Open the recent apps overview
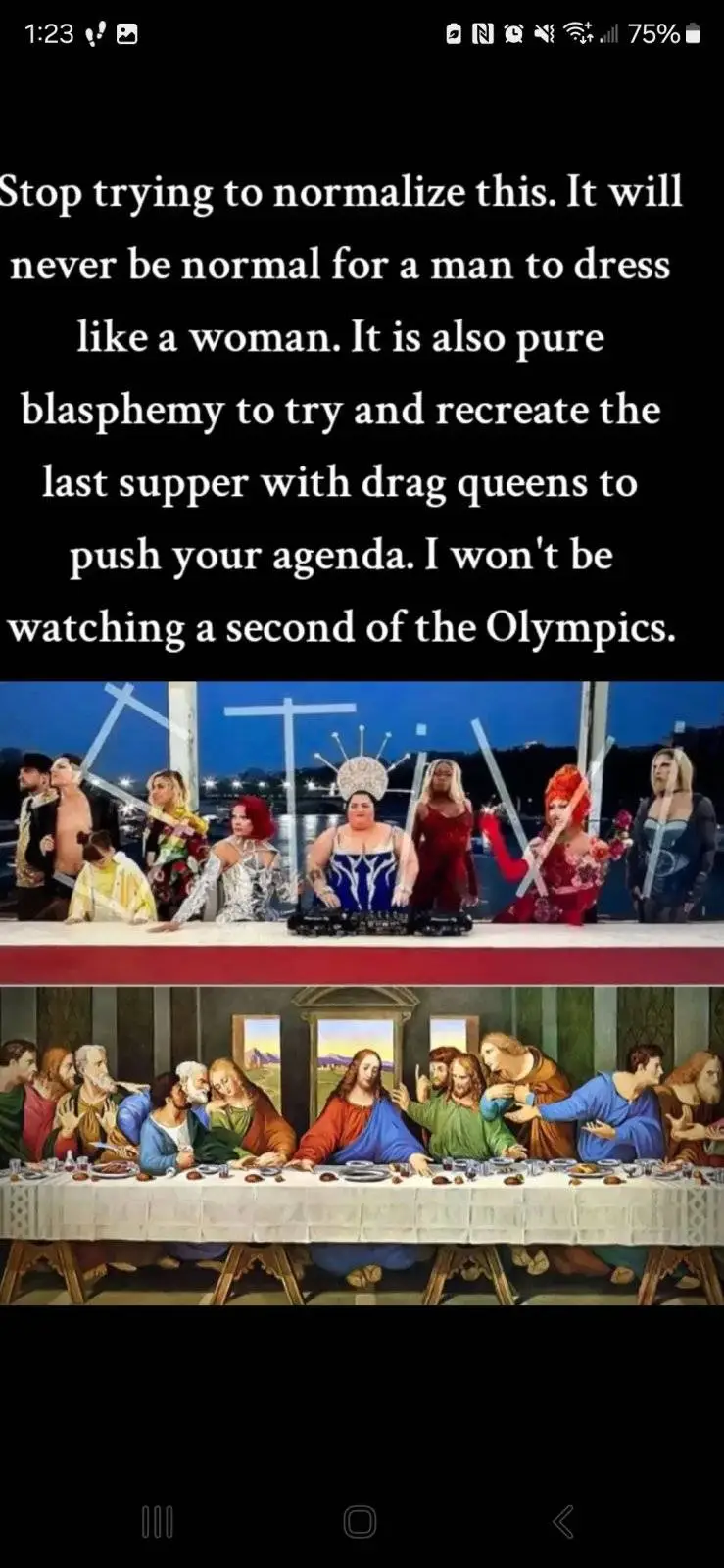724x1568 pixels. pos(158,1521)
